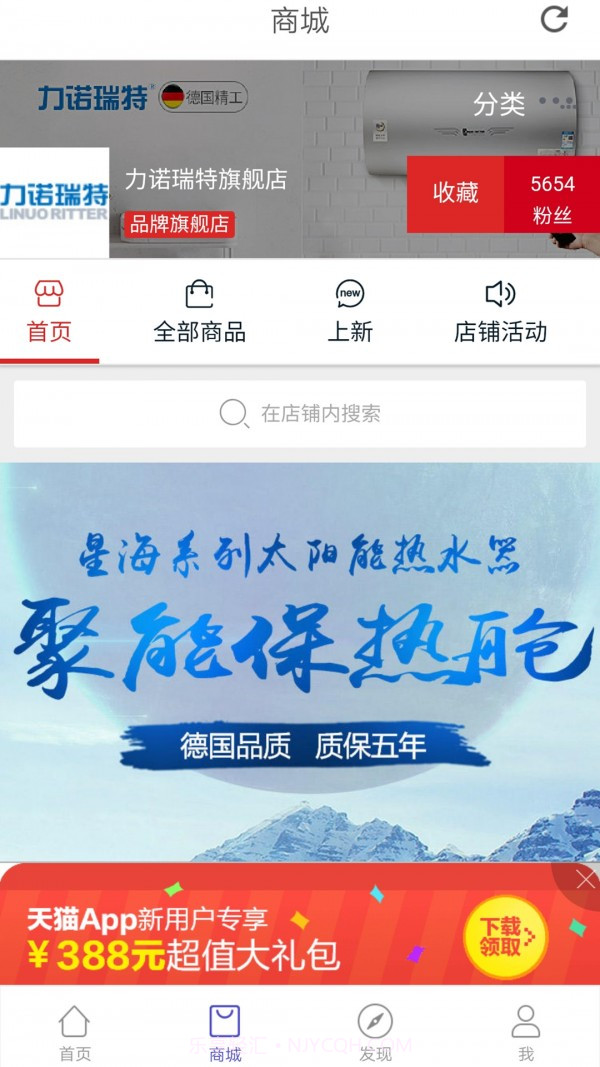600x1067 pixels.
Task: Tap the 在店铺内搜索 search box
Action: coord(300,413)
